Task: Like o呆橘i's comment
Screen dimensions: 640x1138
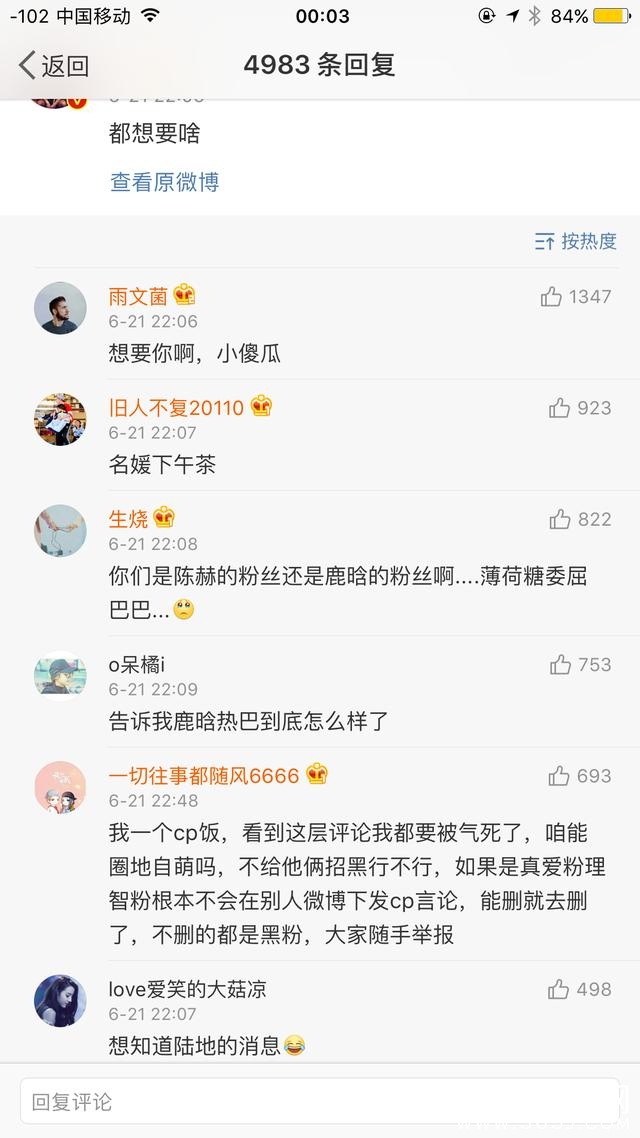Action: (559, 664)
